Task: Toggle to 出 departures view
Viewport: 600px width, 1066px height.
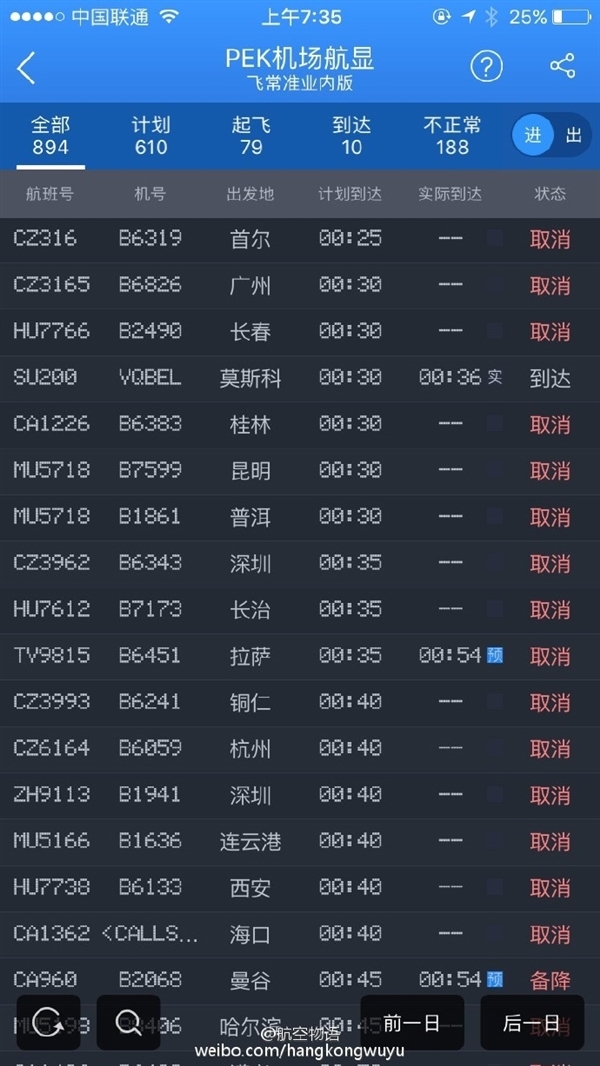Action: [x=573, y=135]
